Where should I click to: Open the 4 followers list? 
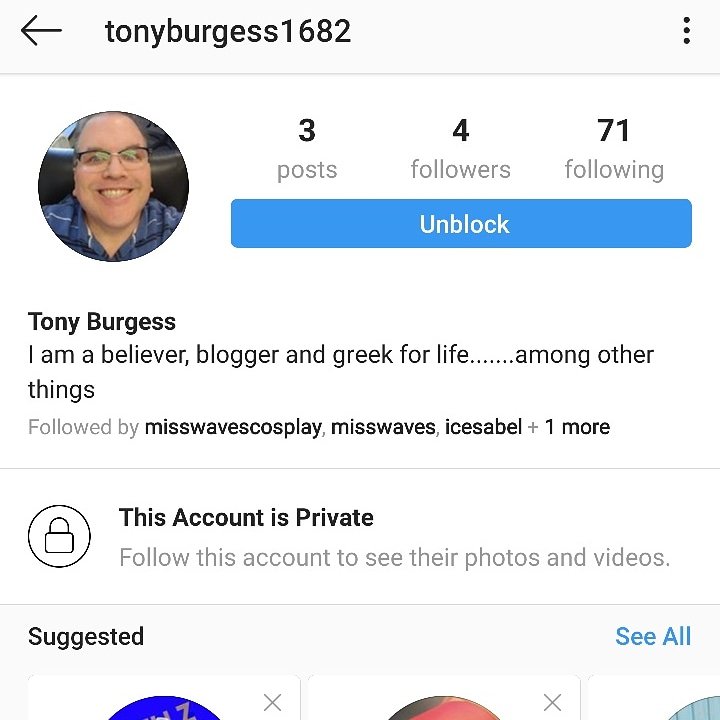coord(460,149)
